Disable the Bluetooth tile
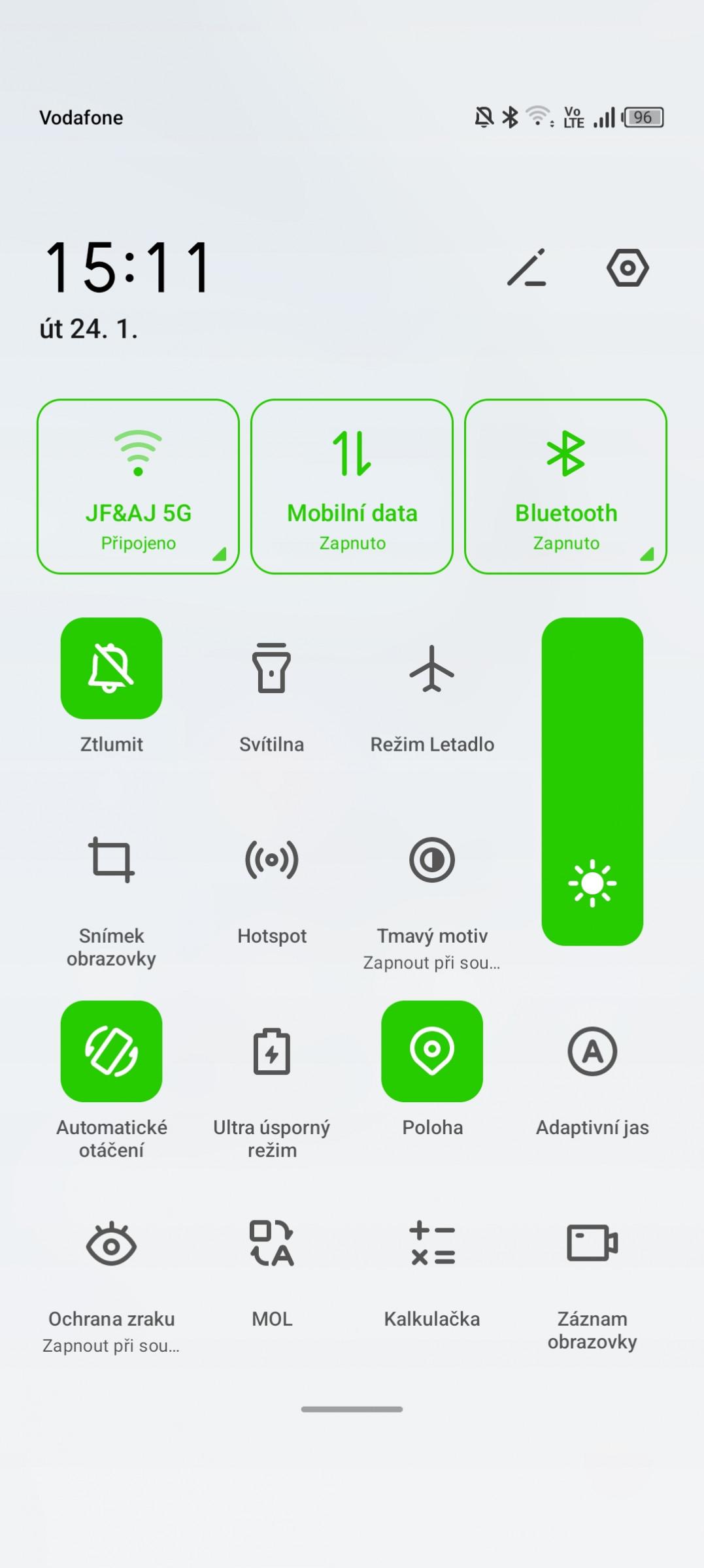704x1568 pixels. click(565, 487)
